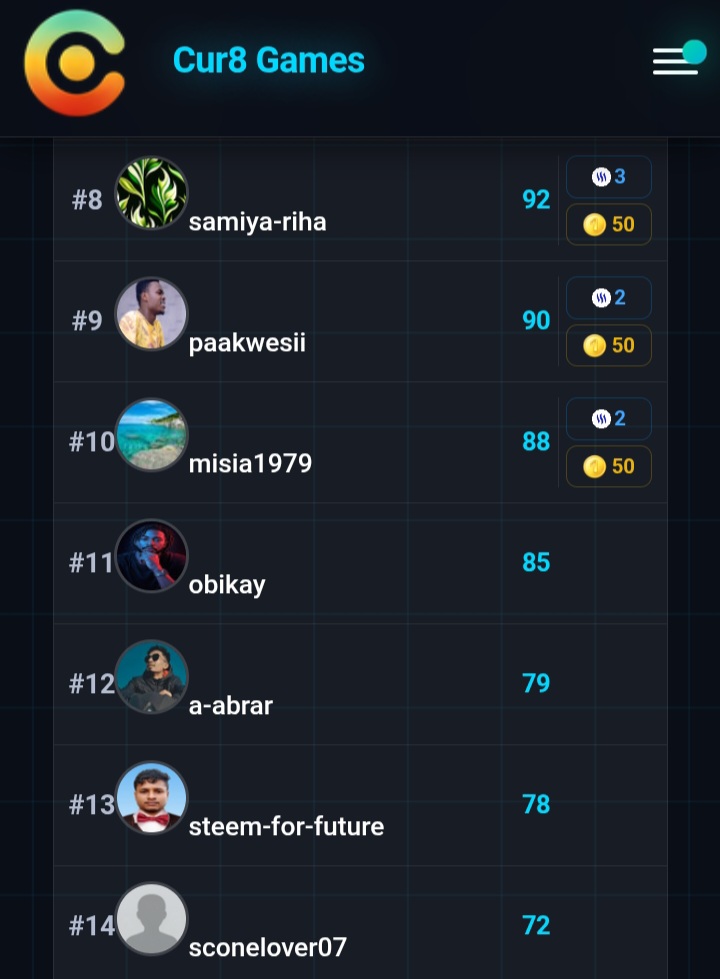Open paakwesii's leaderboard entry
The height and width of the screenshot is (979, 720).
click(360, 321)
